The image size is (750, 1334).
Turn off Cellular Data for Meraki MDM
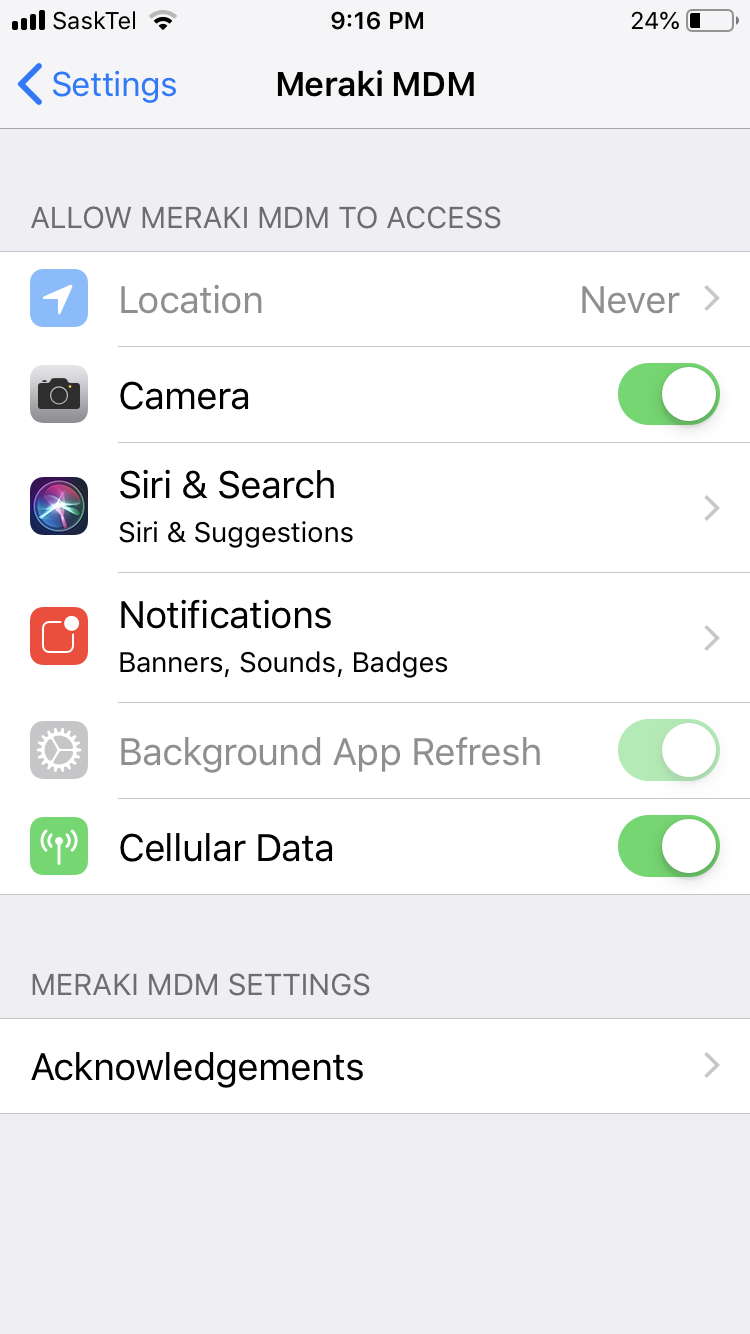(x=668, y=846)
